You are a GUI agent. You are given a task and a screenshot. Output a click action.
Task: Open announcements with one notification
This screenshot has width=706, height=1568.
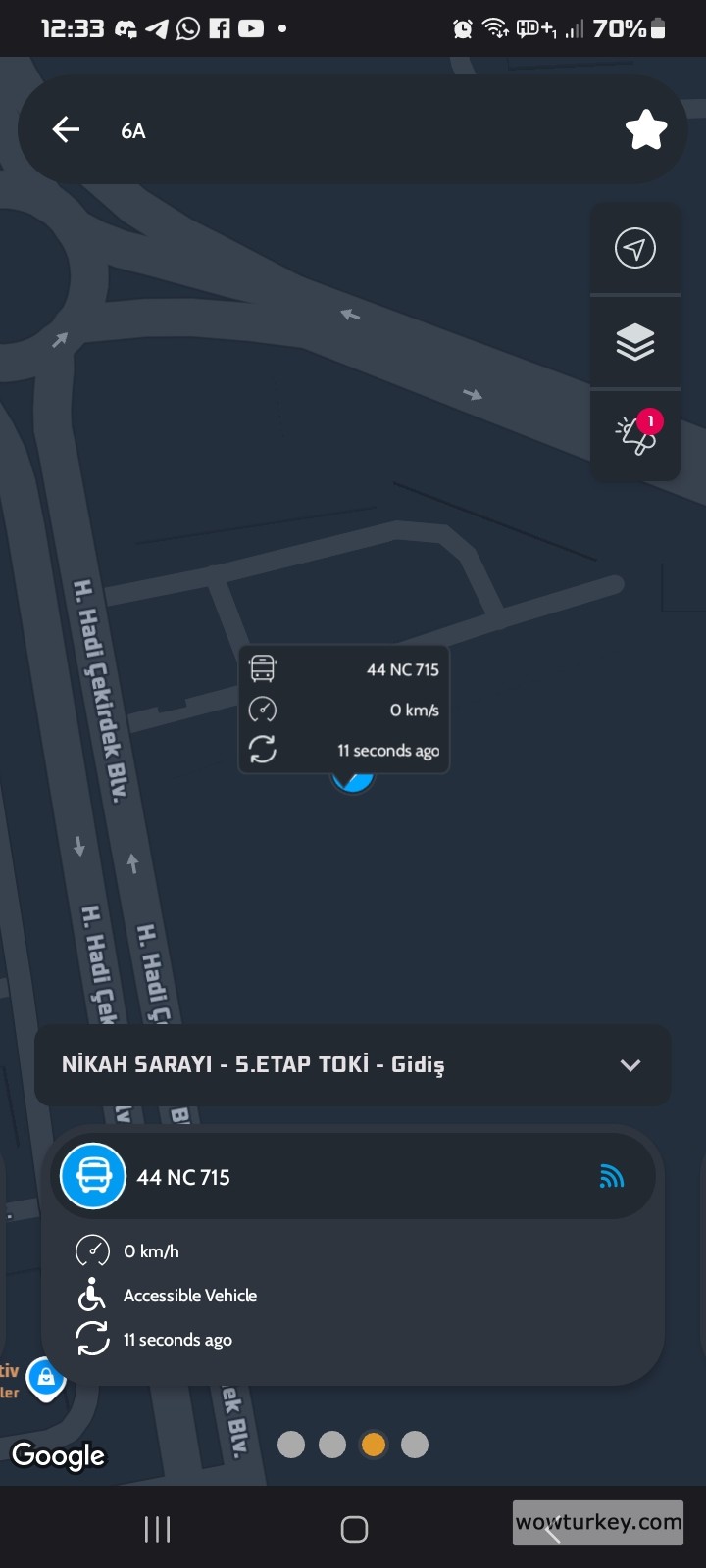(x=635, y=433)
